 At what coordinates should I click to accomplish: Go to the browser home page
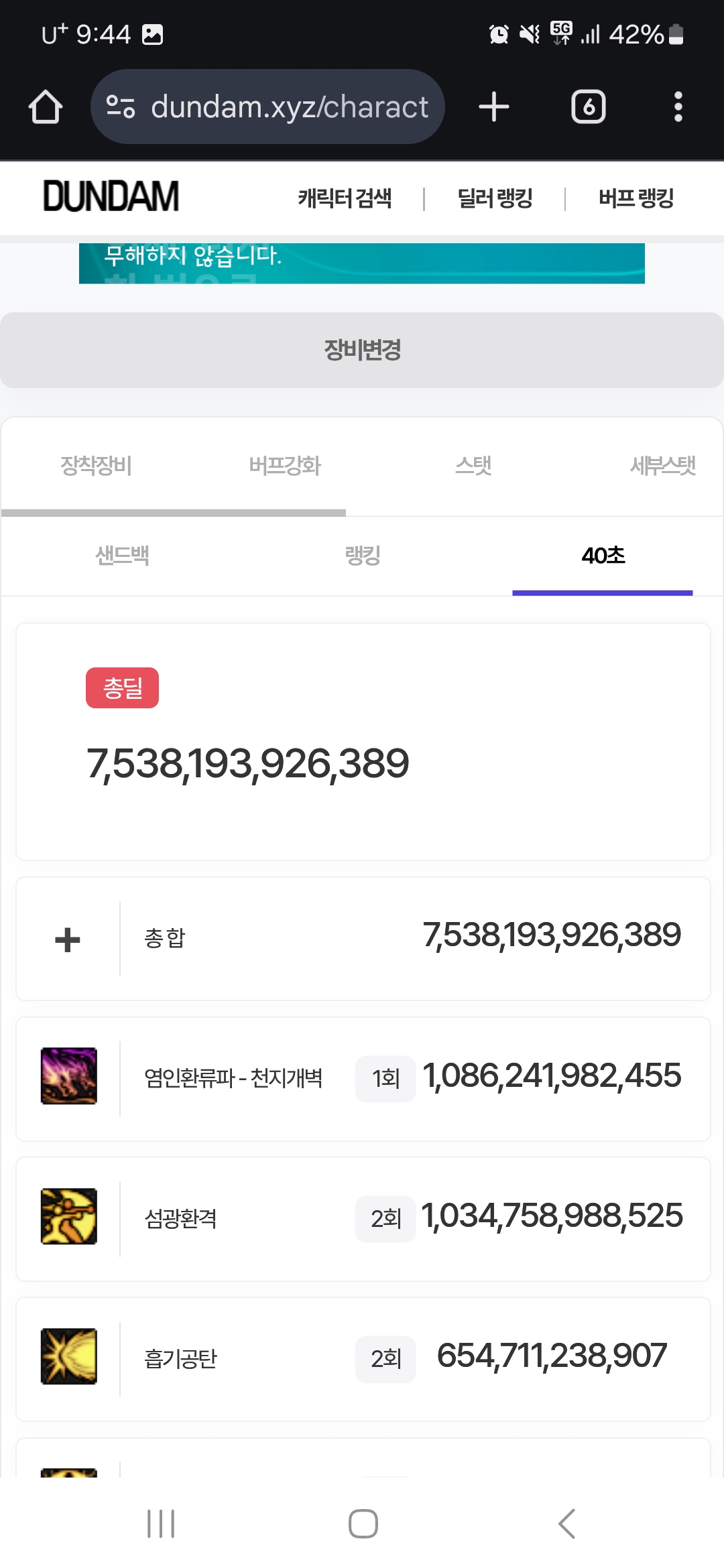46,107
